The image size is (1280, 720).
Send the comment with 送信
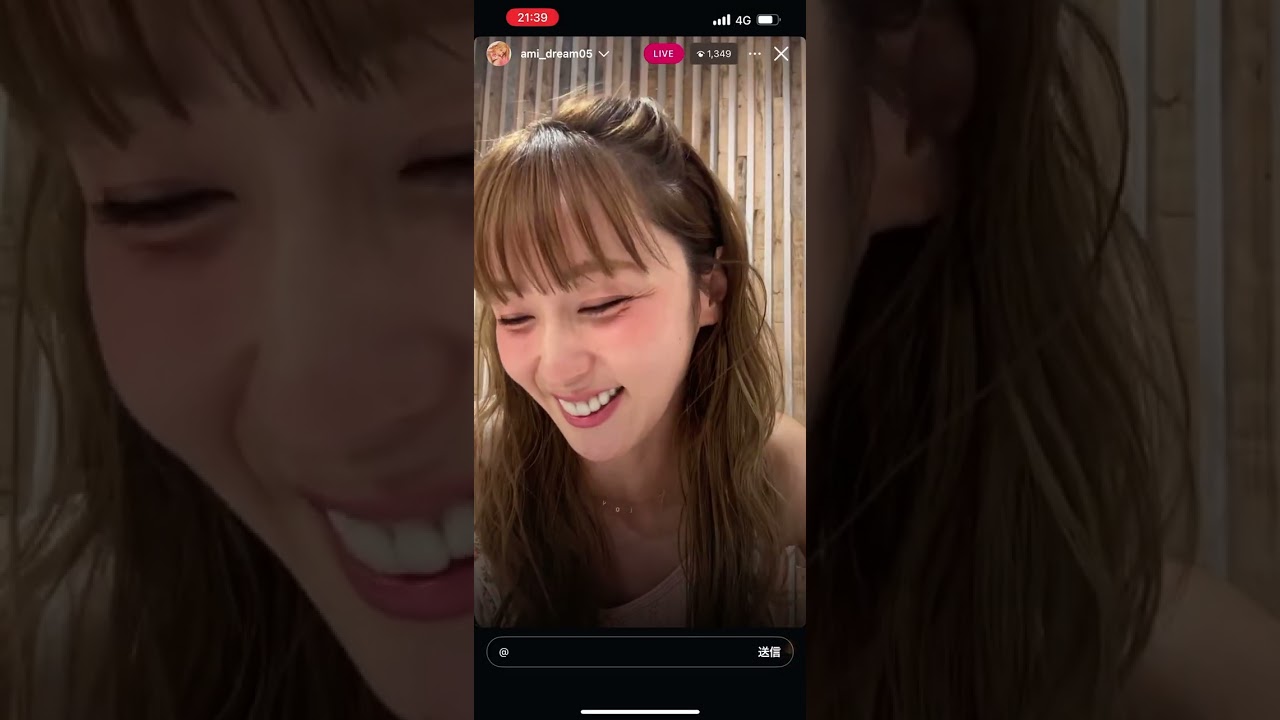tap(768, 652)
